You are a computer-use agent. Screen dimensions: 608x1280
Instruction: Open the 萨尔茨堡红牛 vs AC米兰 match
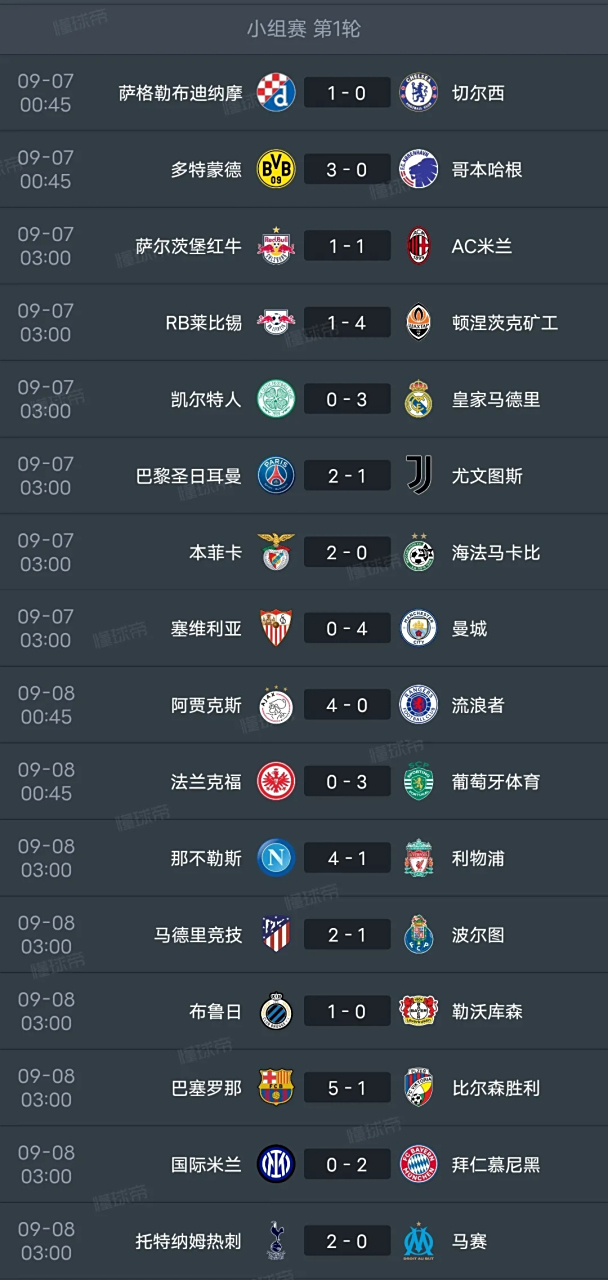pyautogui.click(x=346, y=246)
